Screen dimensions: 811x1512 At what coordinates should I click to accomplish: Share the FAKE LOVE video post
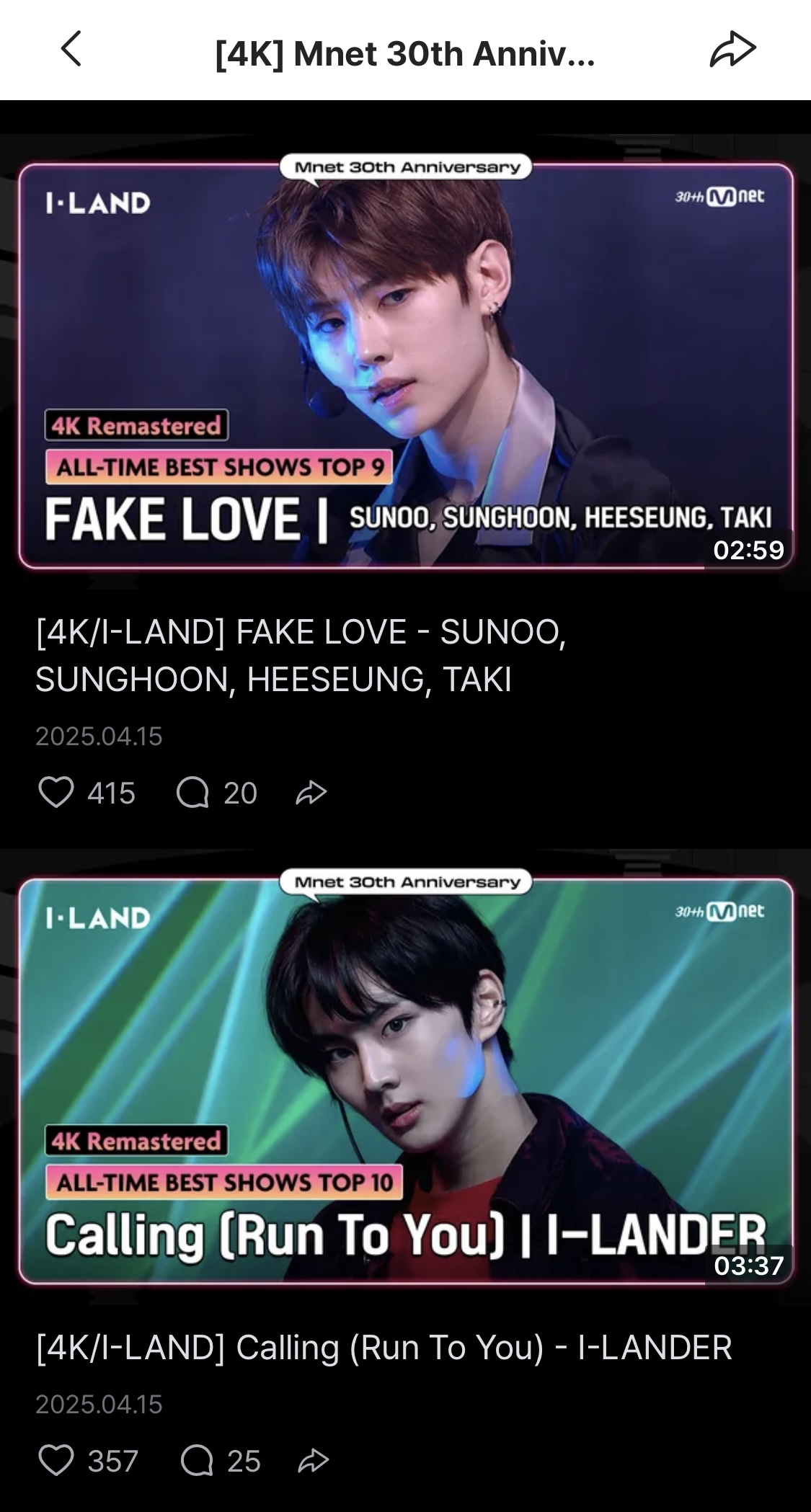(x=311, y=793)
